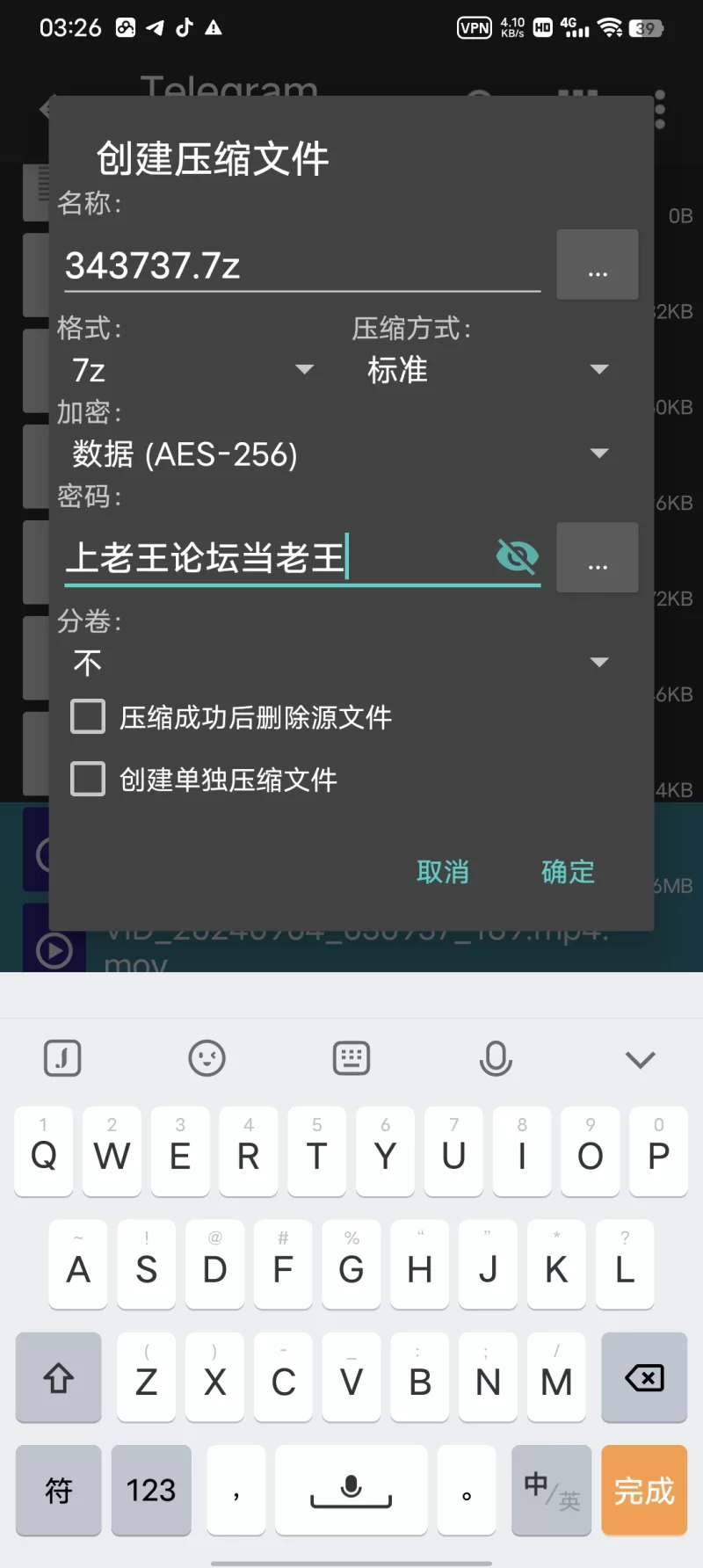The height and width of the screenshot is (1568, 703).
Task: Open the 7z format dropdown
Action: click(x=193, y=370)
